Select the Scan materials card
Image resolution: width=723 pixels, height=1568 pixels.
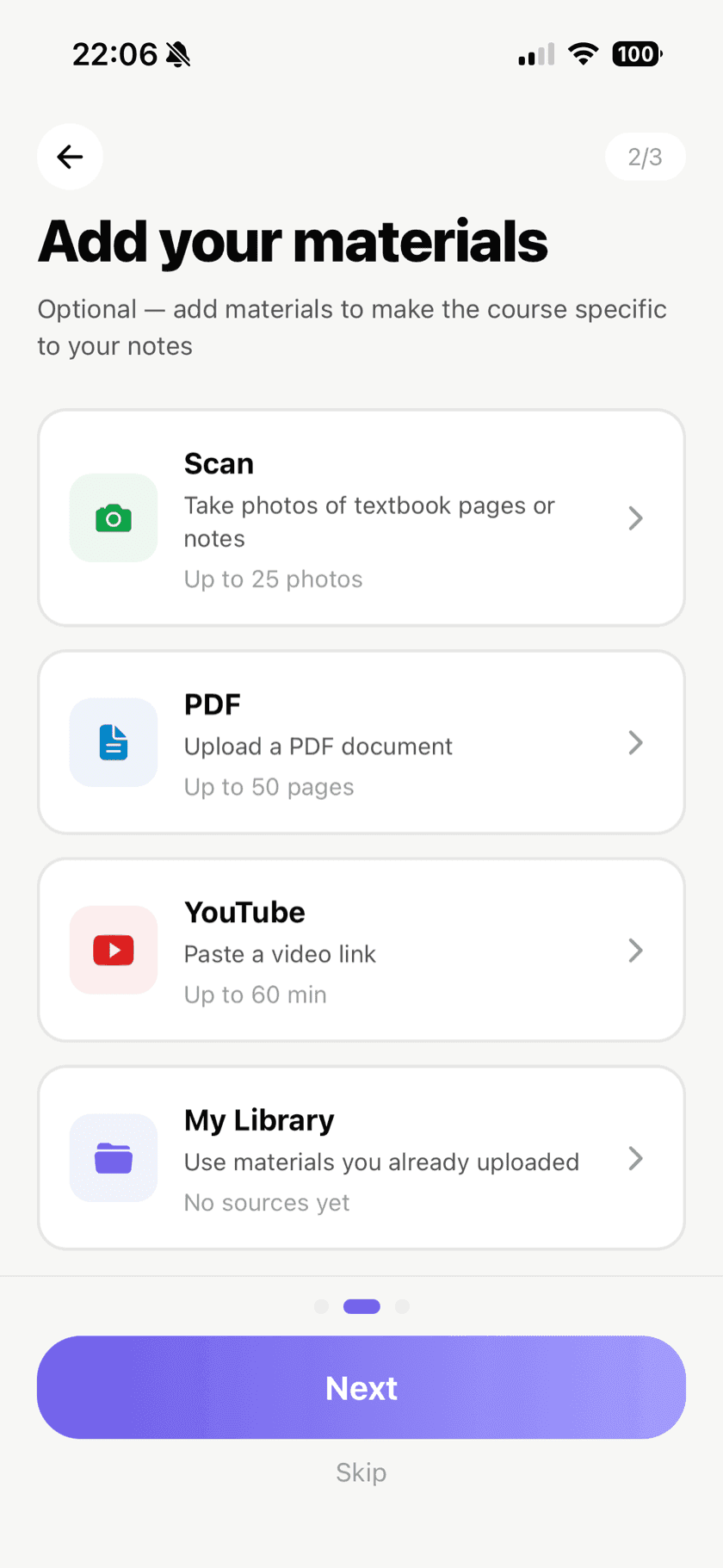(x=361, y=518)
